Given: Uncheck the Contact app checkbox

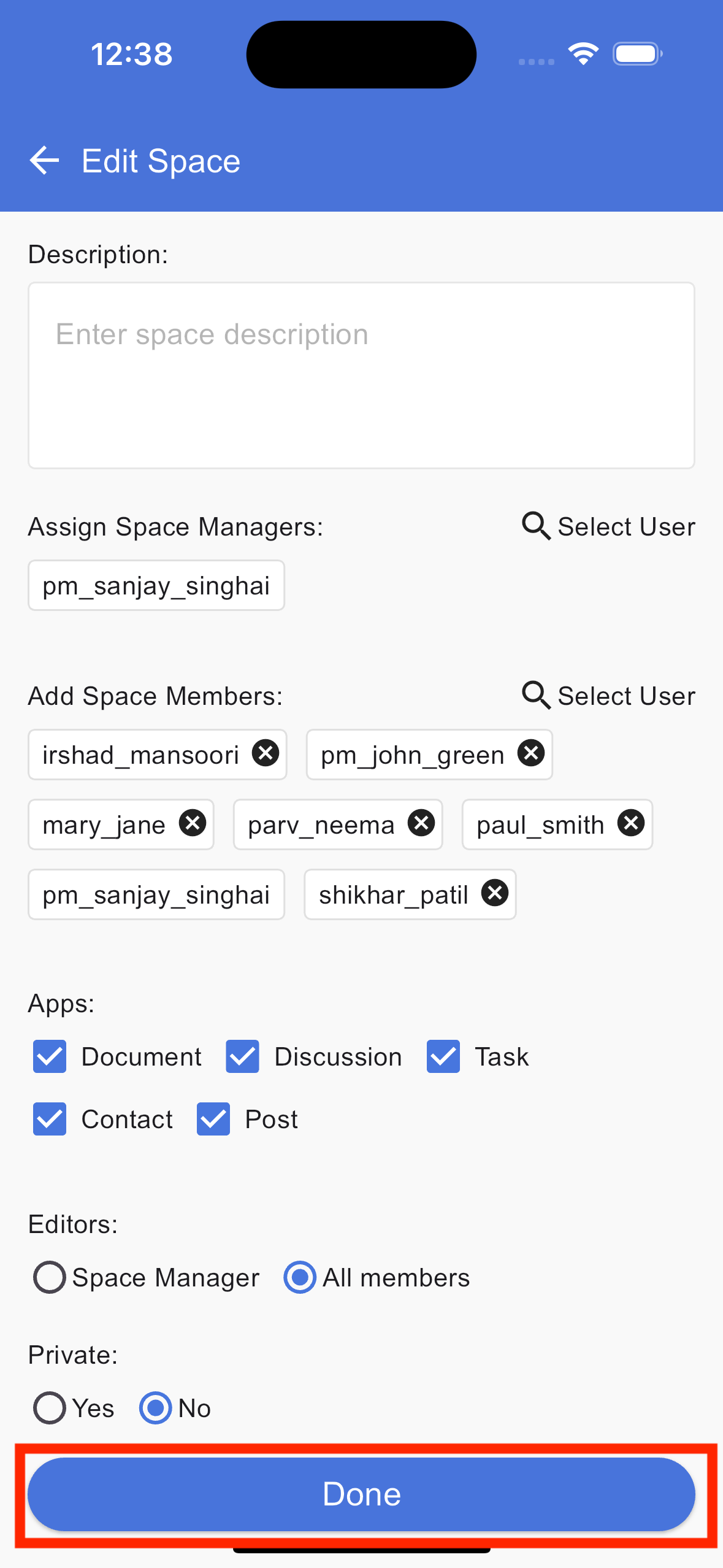Looking at the screenshot, I should [50, 1119].
